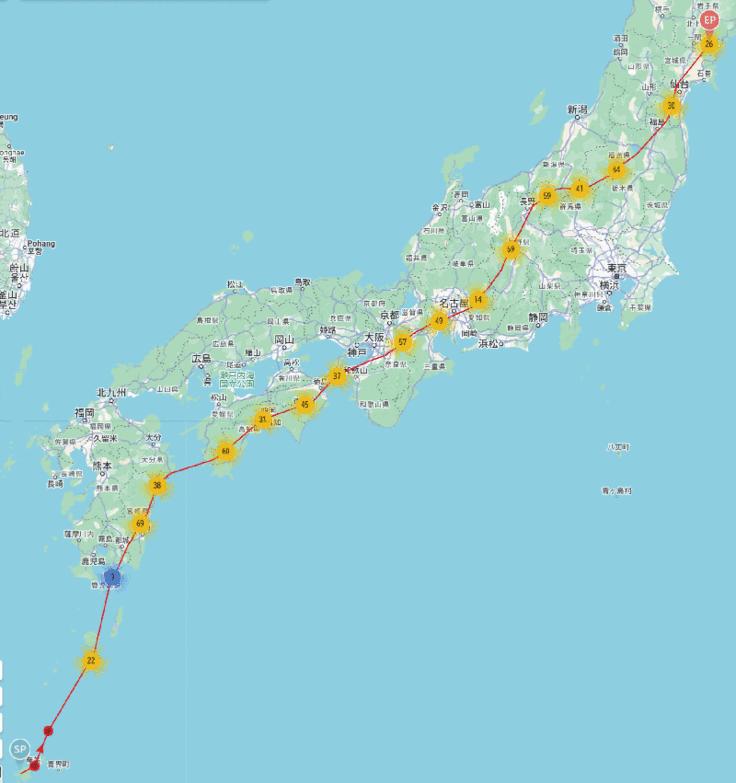Expand the cluster numbered 14 near 名古屋
The image size is (736, 783).
click(x=479, y=299)
